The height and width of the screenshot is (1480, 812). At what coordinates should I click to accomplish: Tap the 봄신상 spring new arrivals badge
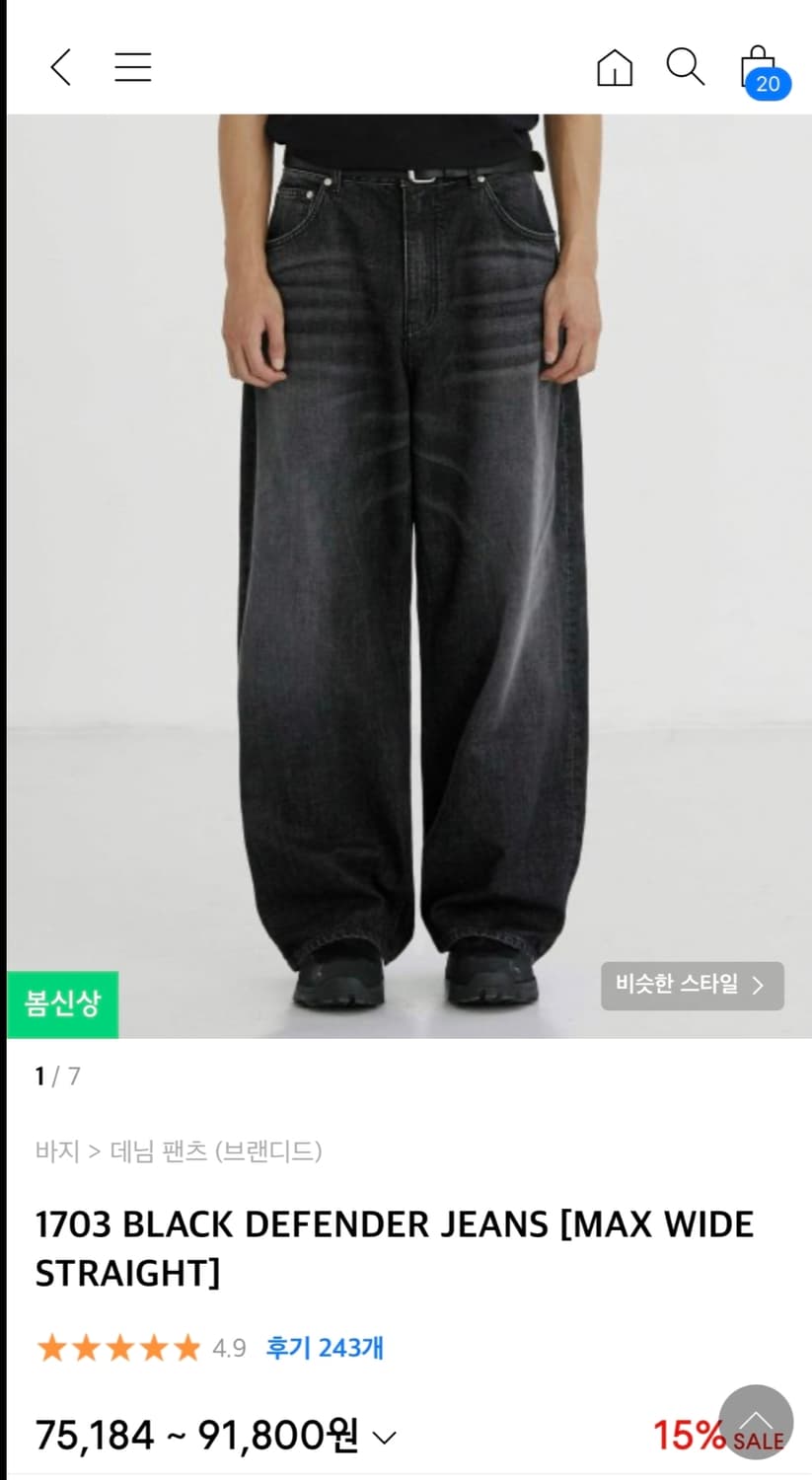(x=62, y=1004)
